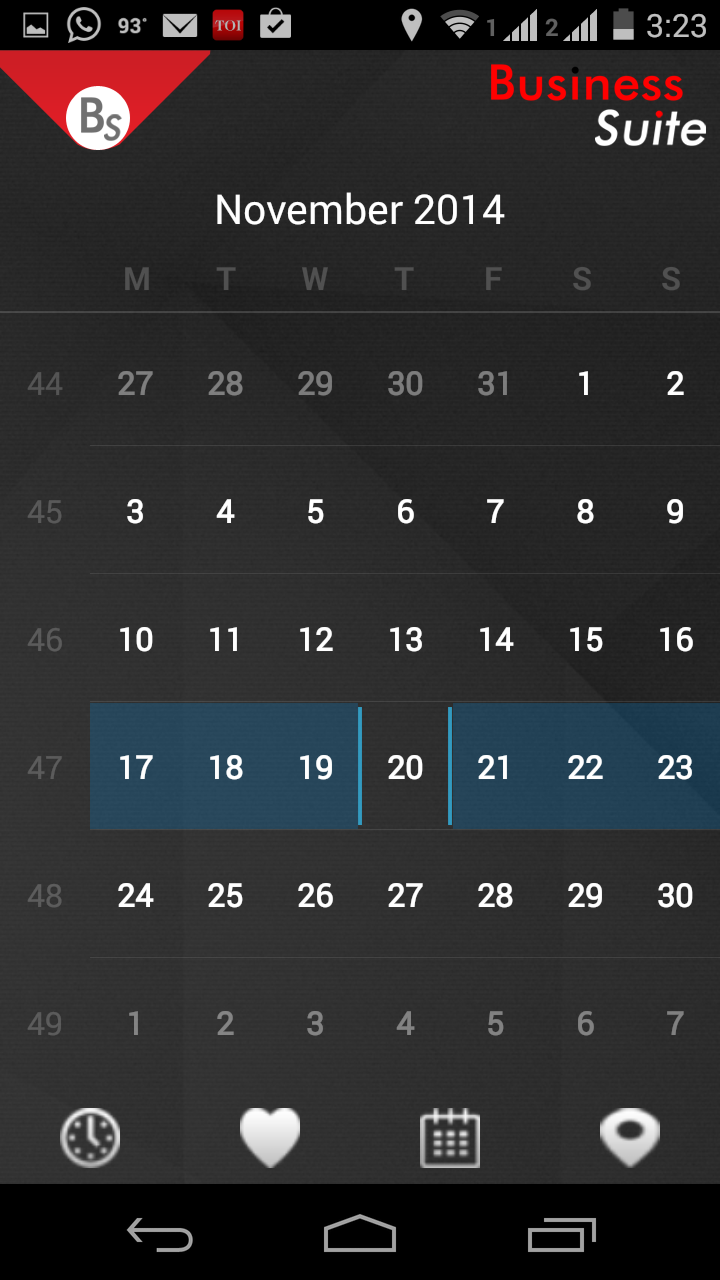
Task: Select November 26 on the calendar
Action: [x=315, y=895]
